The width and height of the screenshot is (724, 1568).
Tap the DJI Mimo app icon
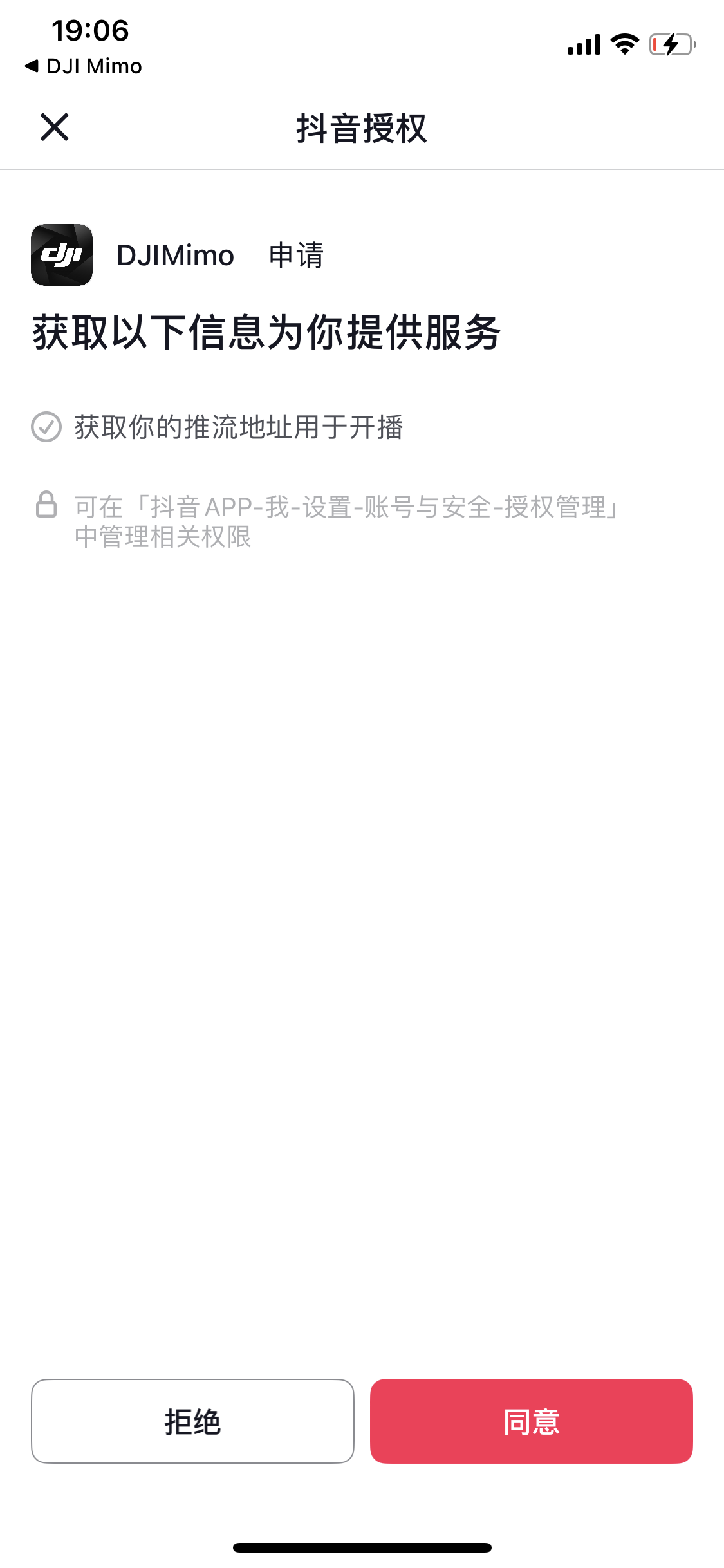(62, 256)
